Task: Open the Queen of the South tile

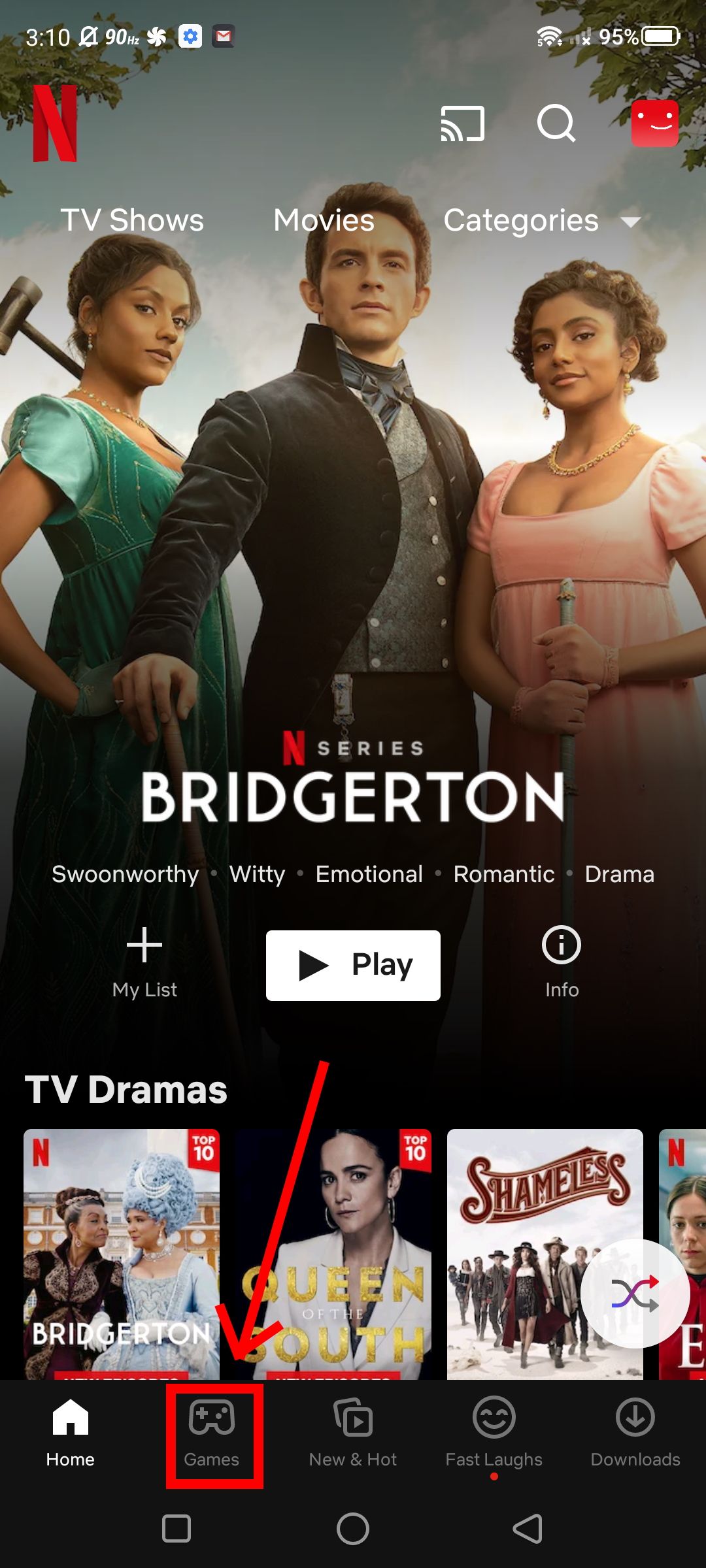Action: click(x=333, y=1254)
